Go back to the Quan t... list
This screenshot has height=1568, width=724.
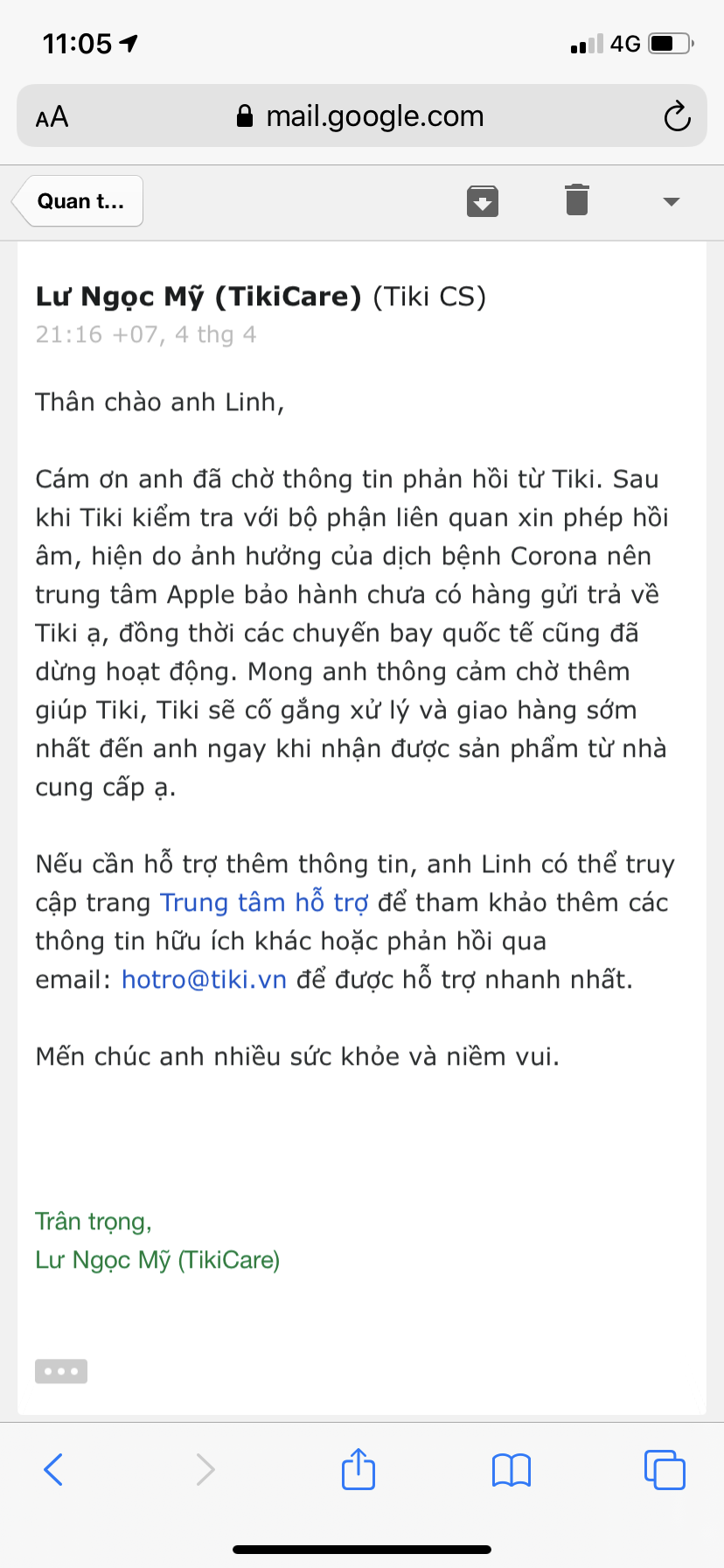pos(79,201)
